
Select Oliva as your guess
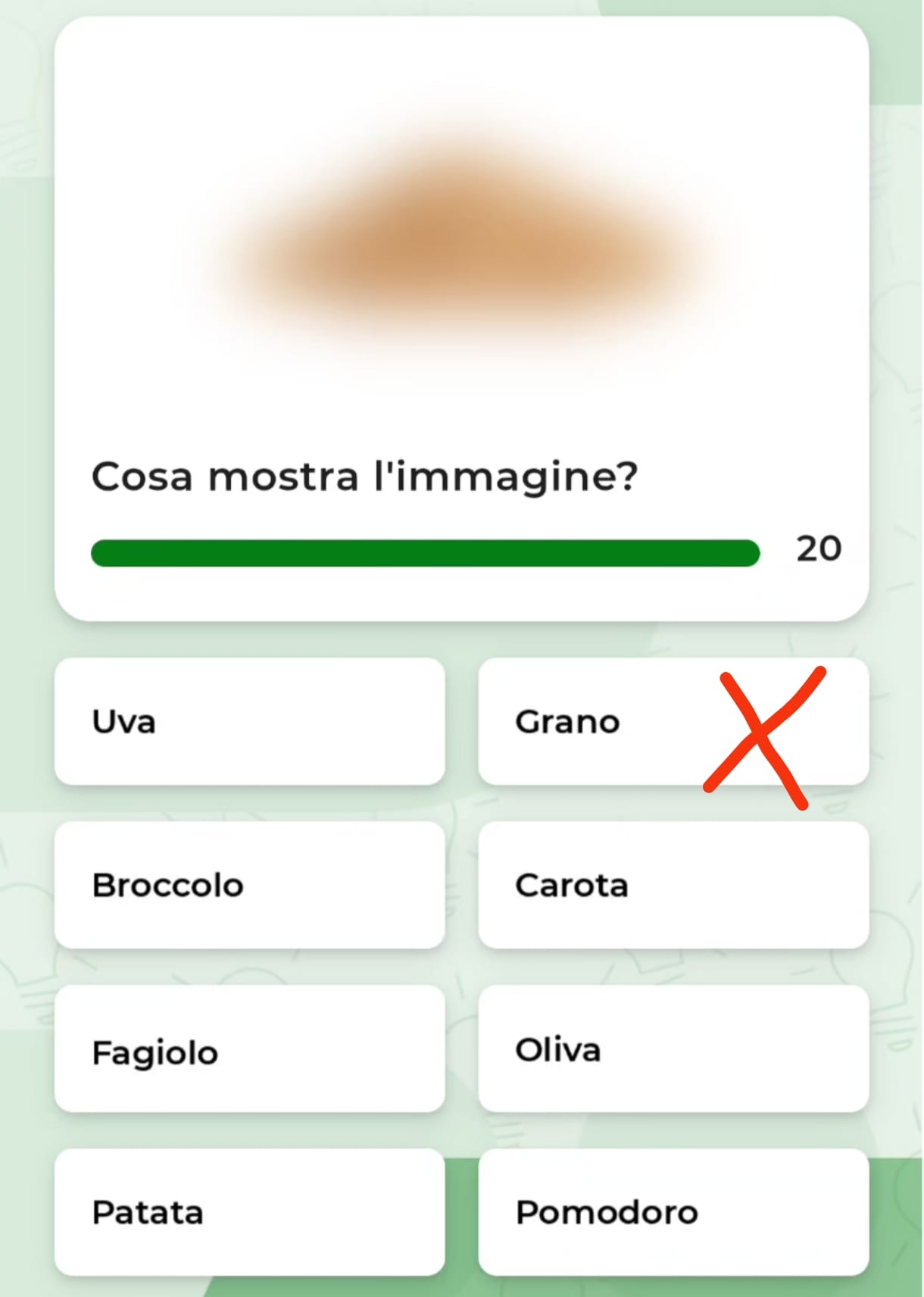(x=673, y=1049)
